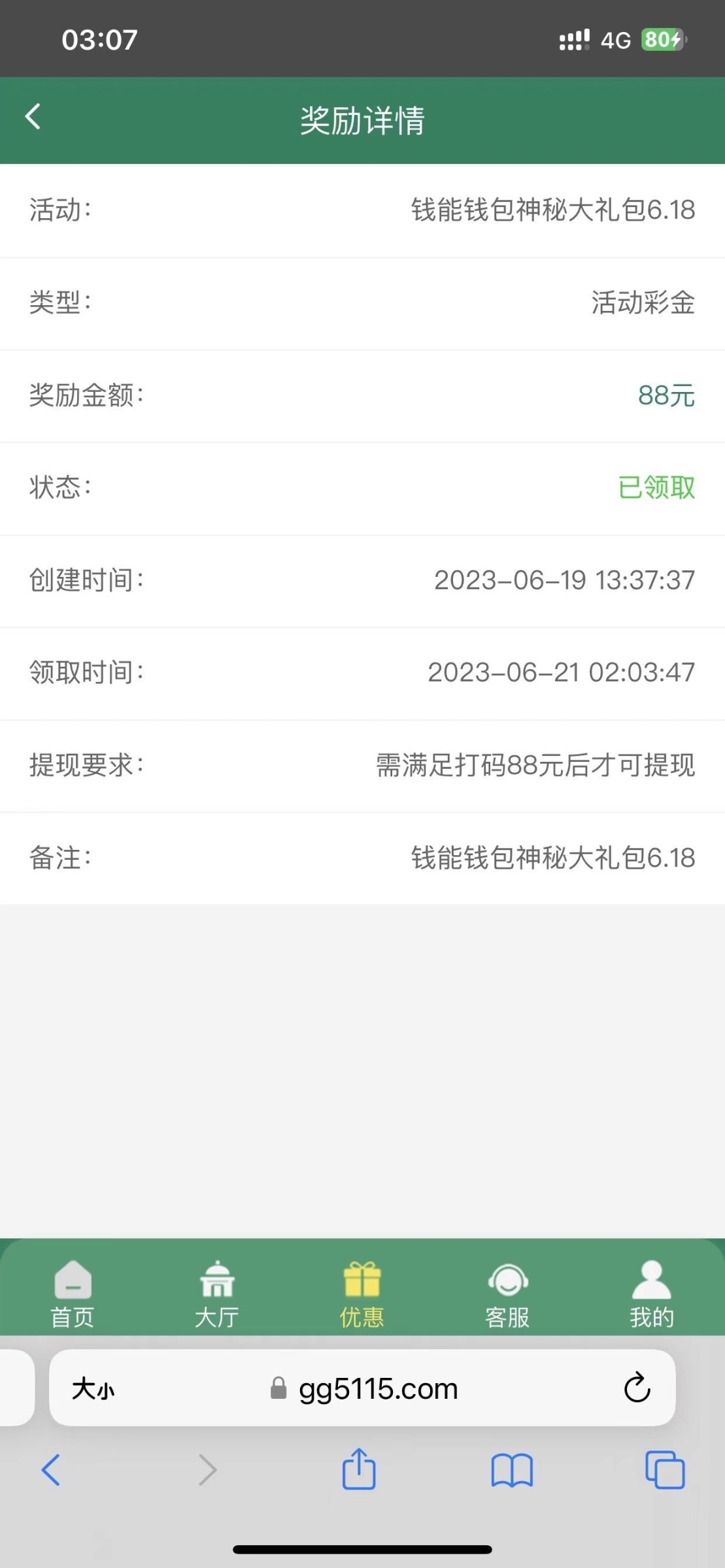725x1568 pixels.
Task: Open the 大厅 tab
Action: (217, 1294)
